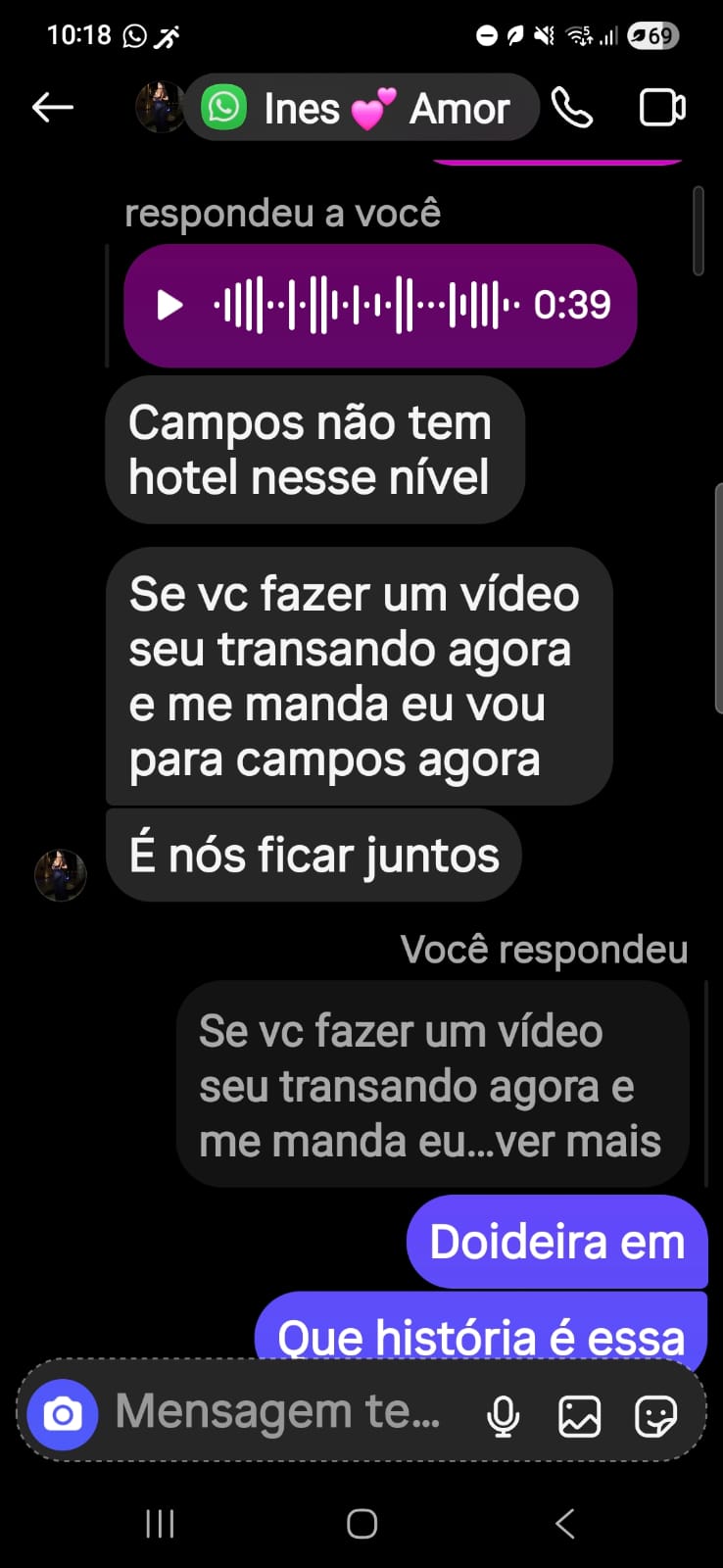Image resolution: width=723 pixels, height=1568 pixels.
Task: Go back using the header arrow
Action: pos(53,108)
